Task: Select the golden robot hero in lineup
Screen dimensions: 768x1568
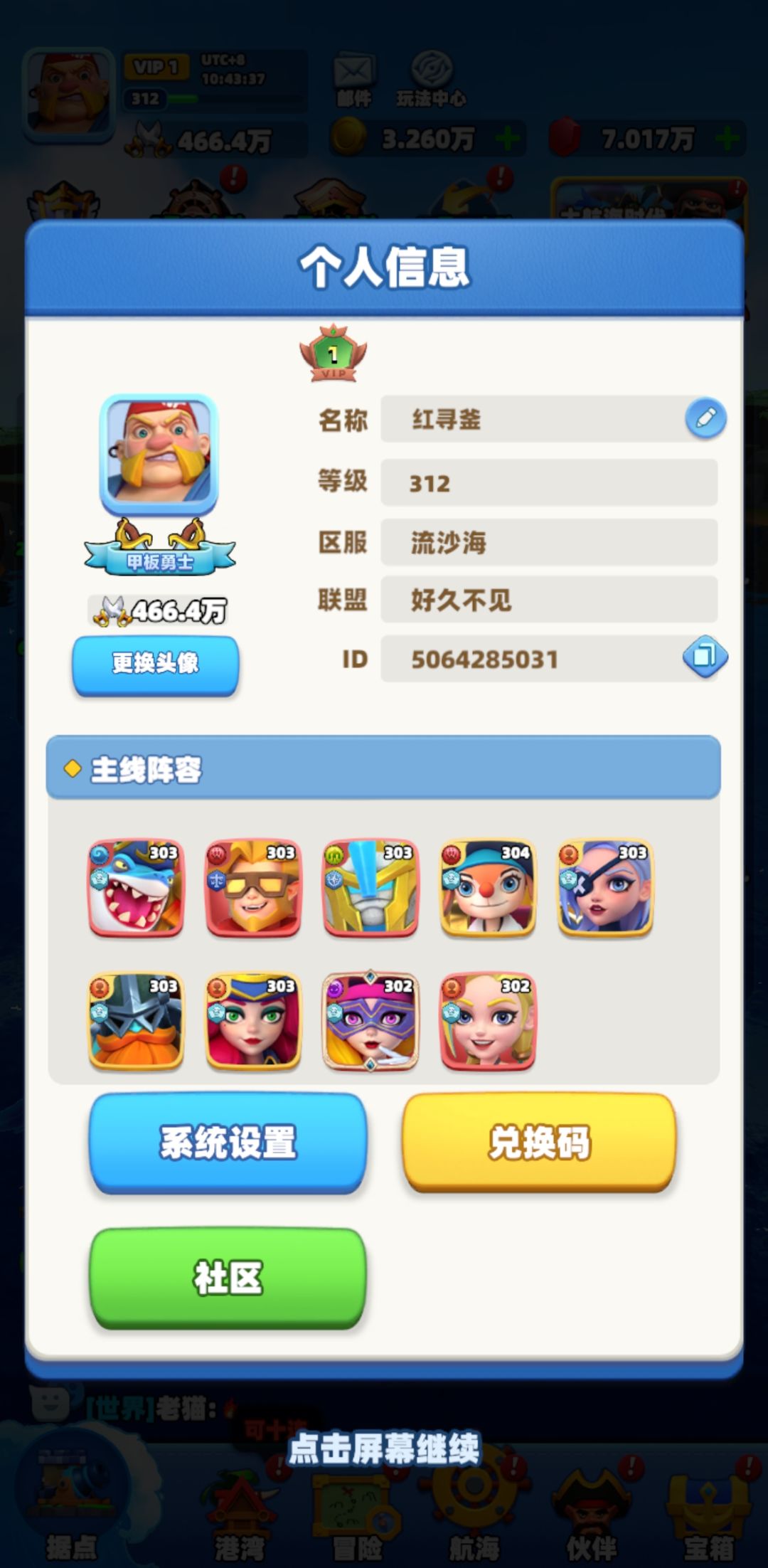Action: 370,888
